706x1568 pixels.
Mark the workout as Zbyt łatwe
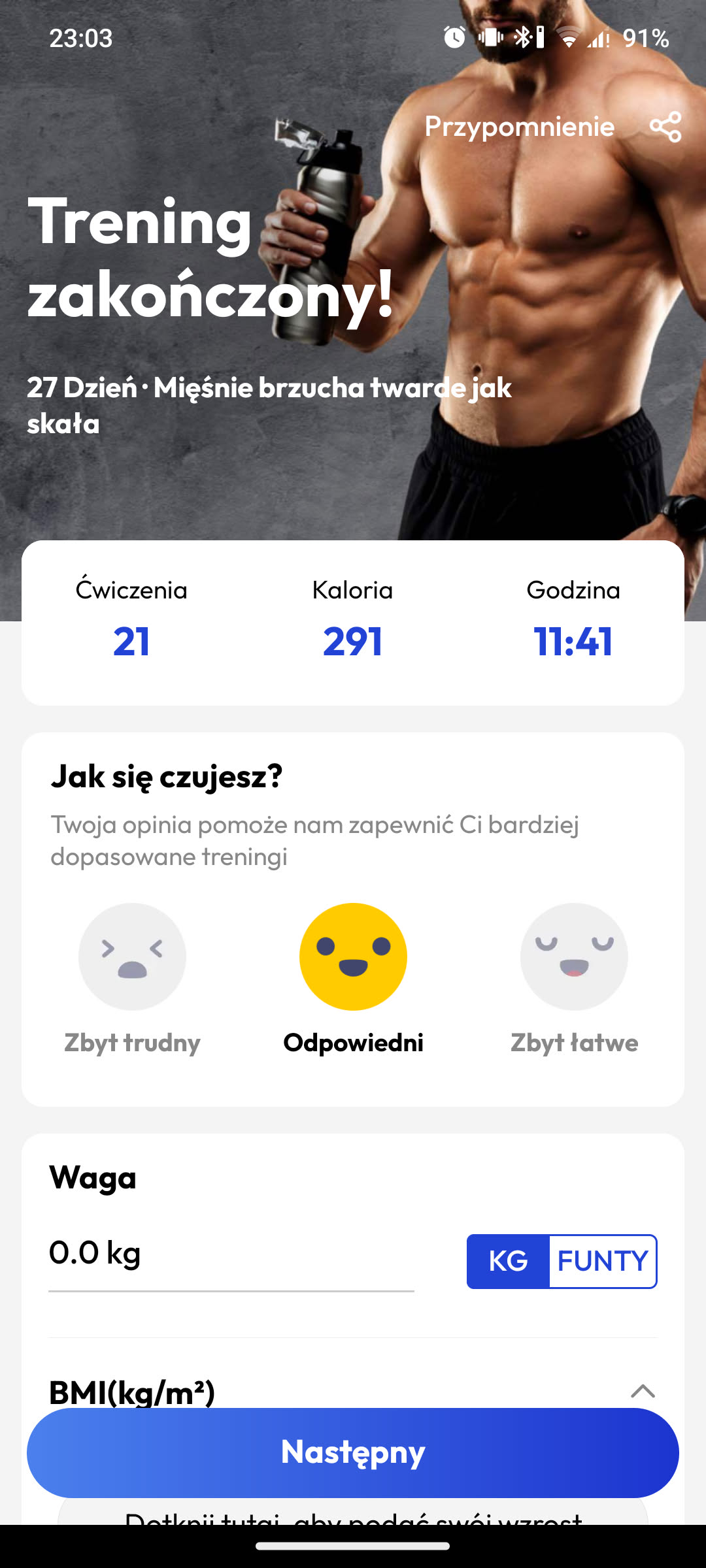point(574,957)
